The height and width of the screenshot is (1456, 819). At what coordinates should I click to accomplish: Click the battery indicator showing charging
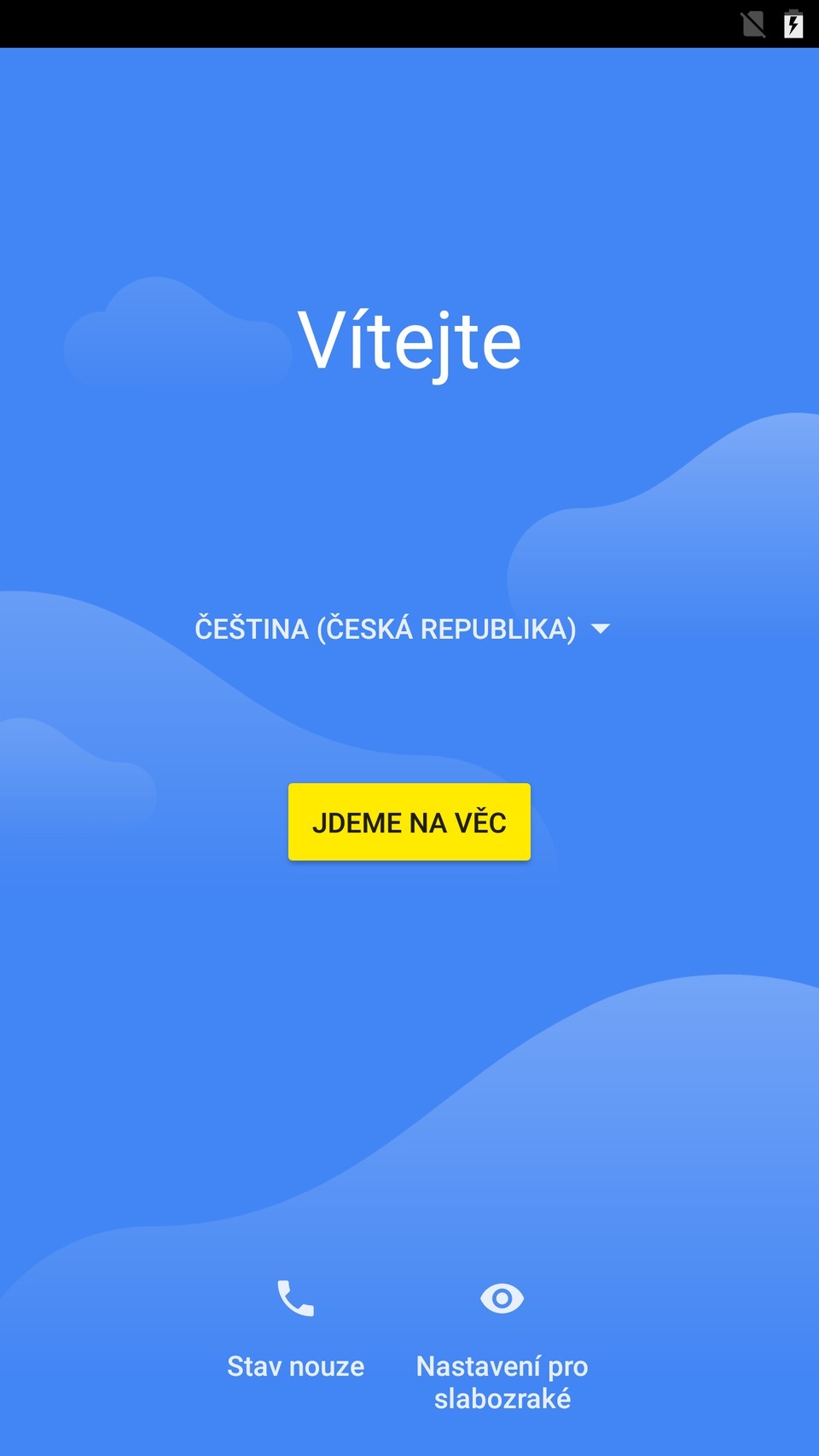[792, 25]
